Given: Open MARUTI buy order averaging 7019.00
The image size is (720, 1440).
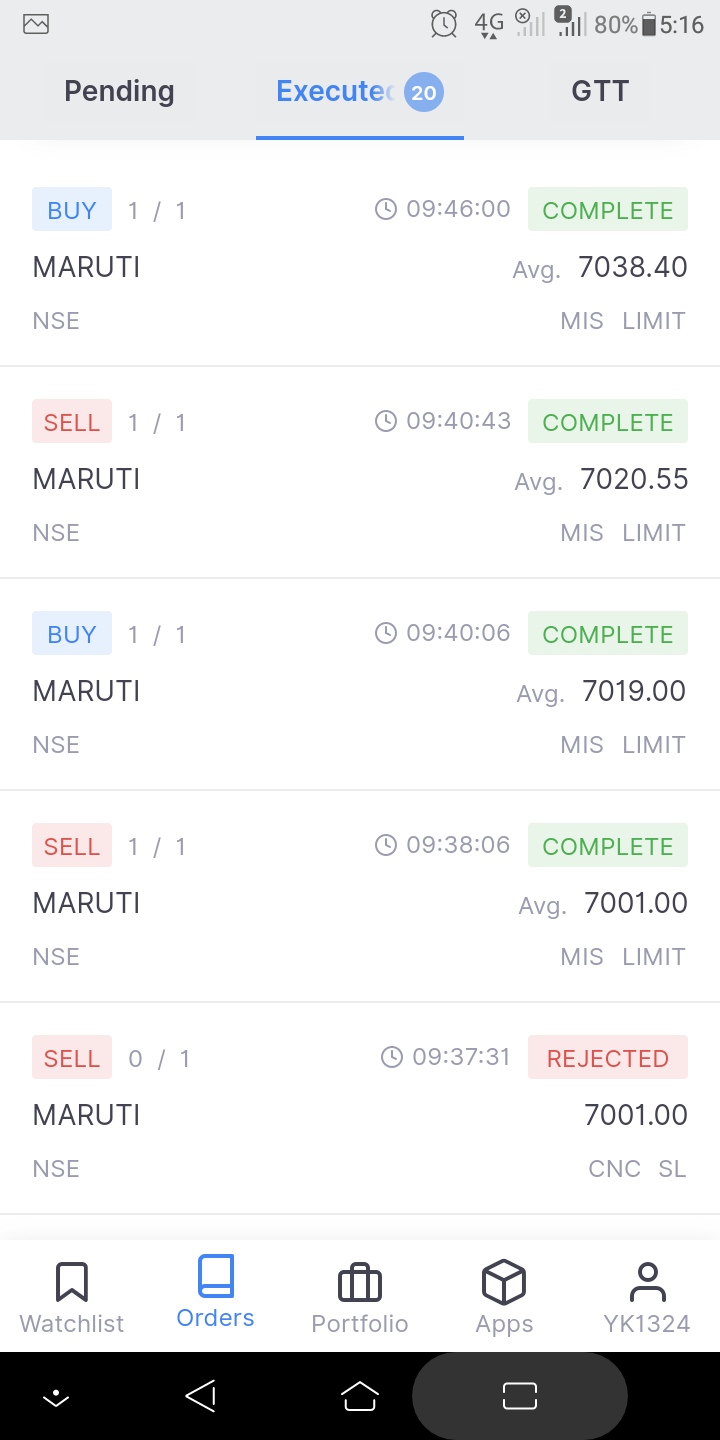Looking at the screenshot, I should coord(360,689).
